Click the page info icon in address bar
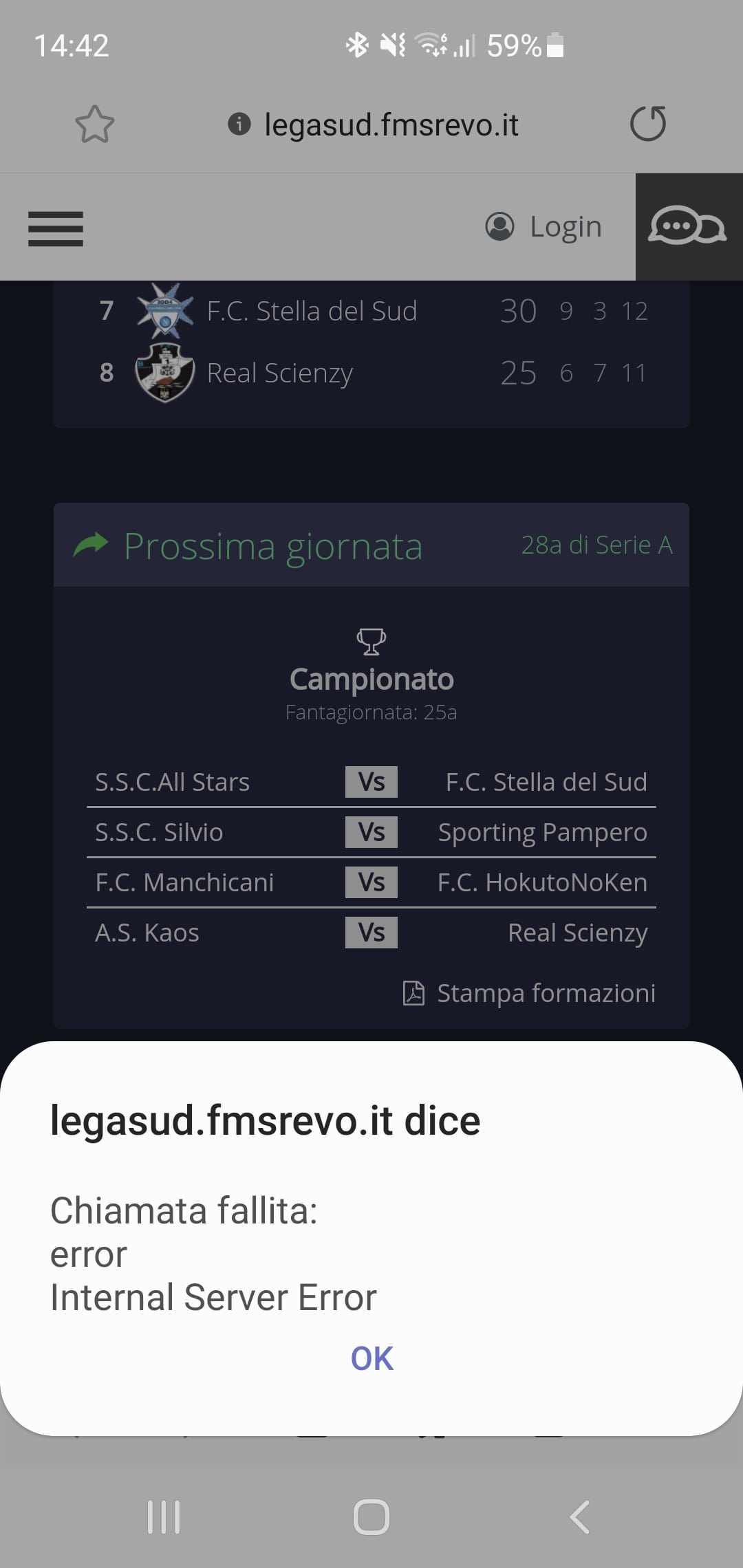Image resolution: width=743 pixels, height=1568 pixels. (237, 124)
